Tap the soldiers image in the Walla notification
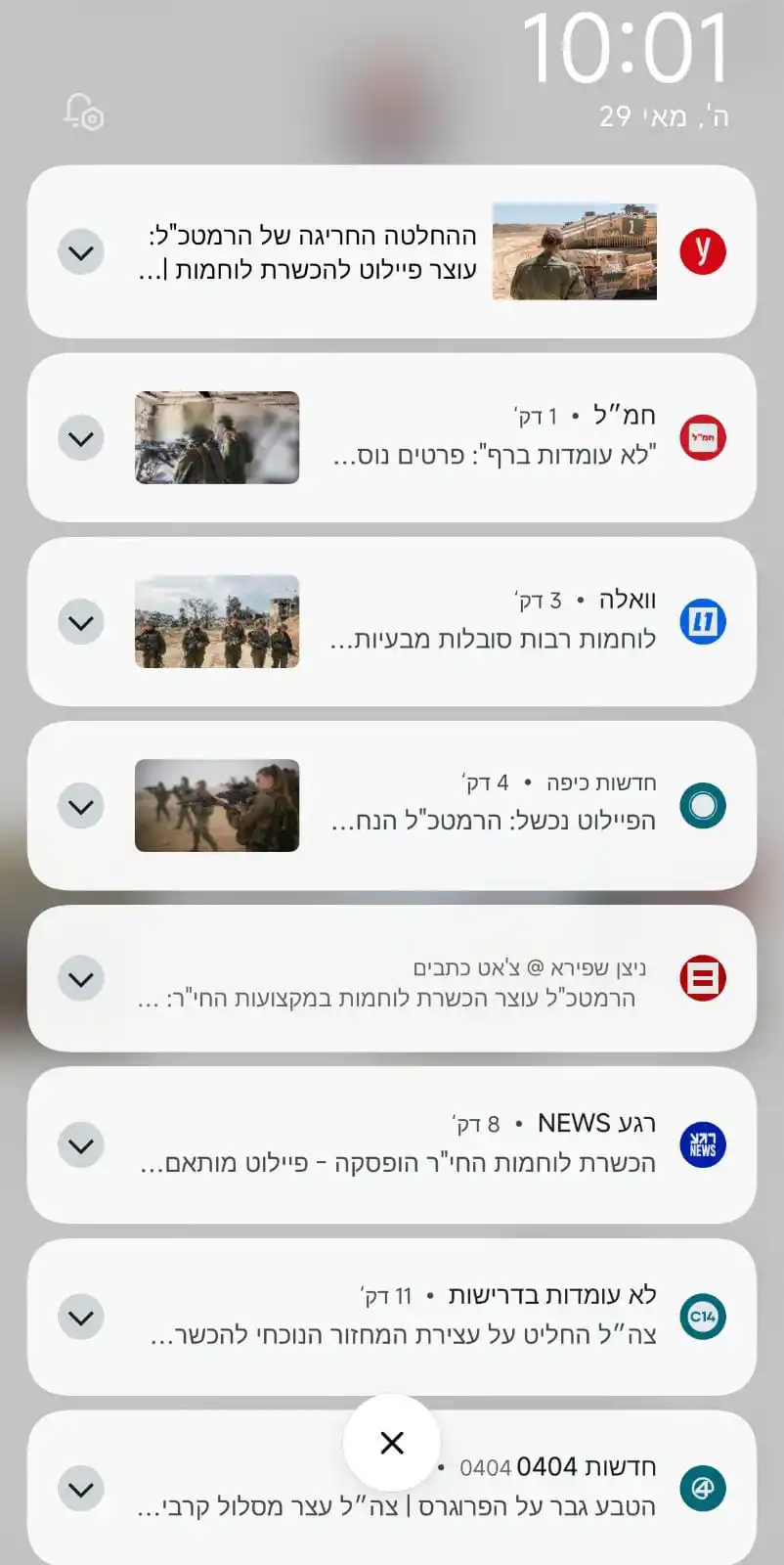The image size is (784, 1565). point(216,620)
